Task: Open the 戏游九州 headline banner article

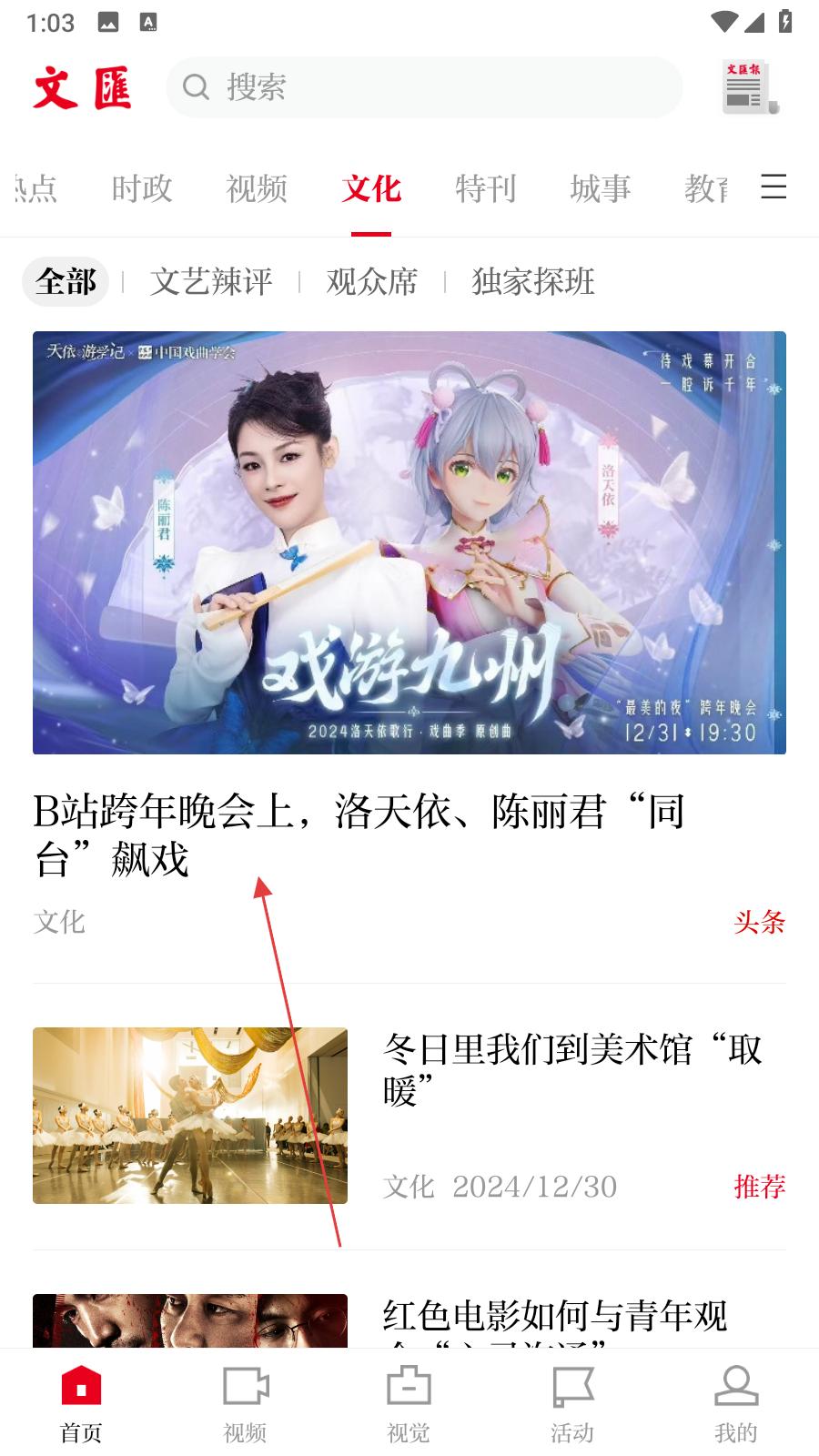Action: click(x=409, y=543)
